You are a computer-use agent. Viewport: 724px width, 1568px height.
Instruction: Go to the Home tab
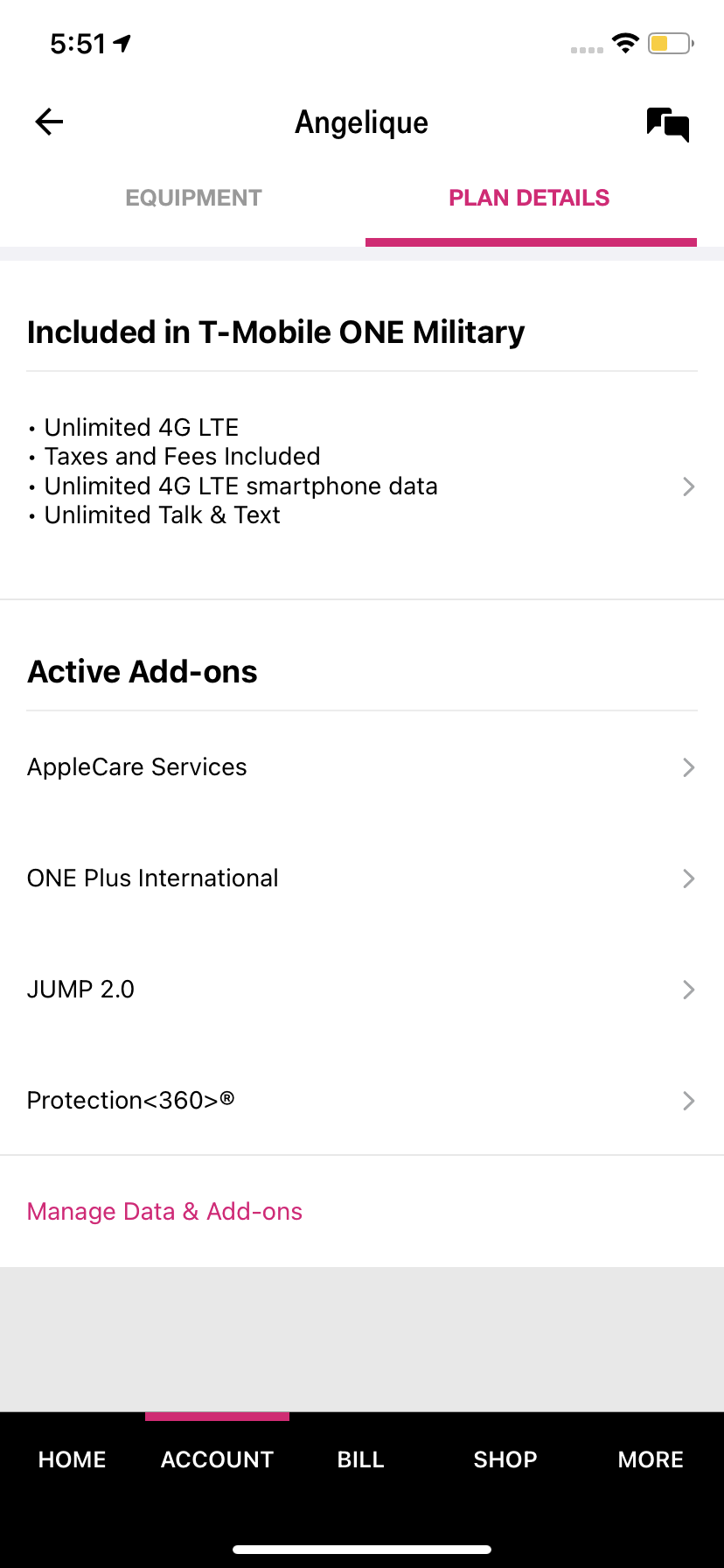[x=73, y=1459]
